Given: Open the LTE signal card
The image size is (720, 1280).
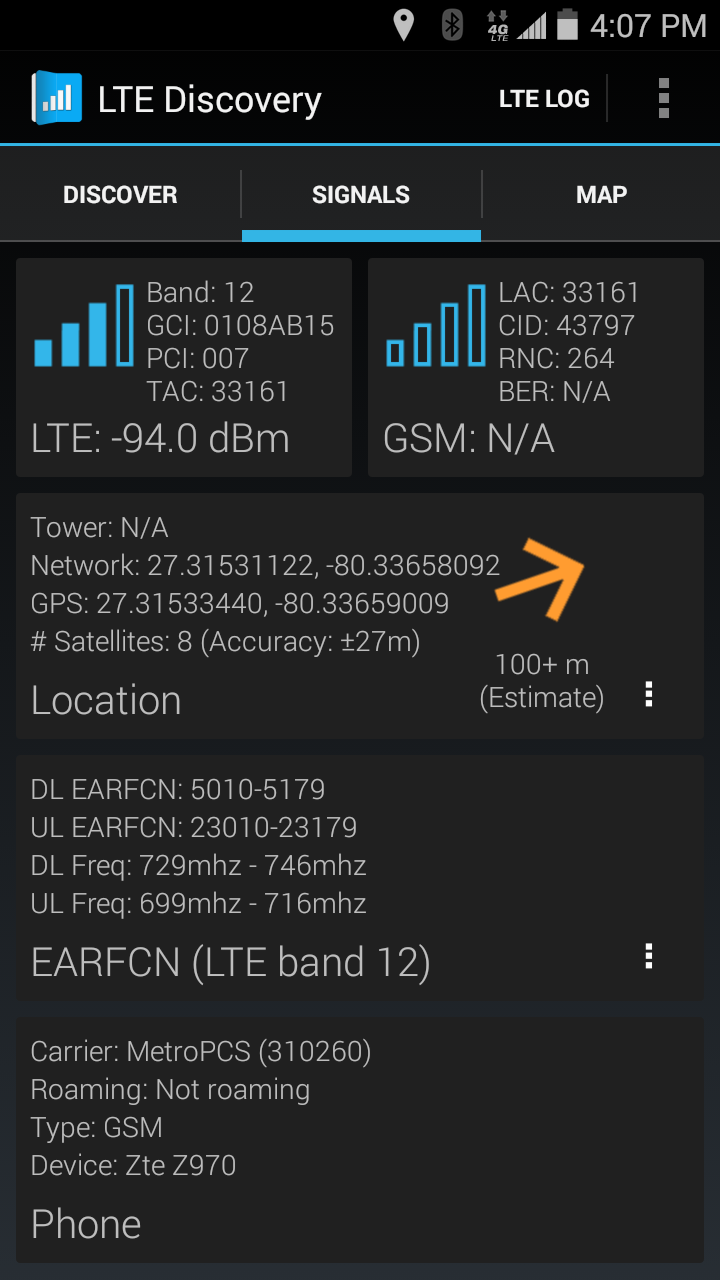Looking at the screenshot, I should [184, 367].
